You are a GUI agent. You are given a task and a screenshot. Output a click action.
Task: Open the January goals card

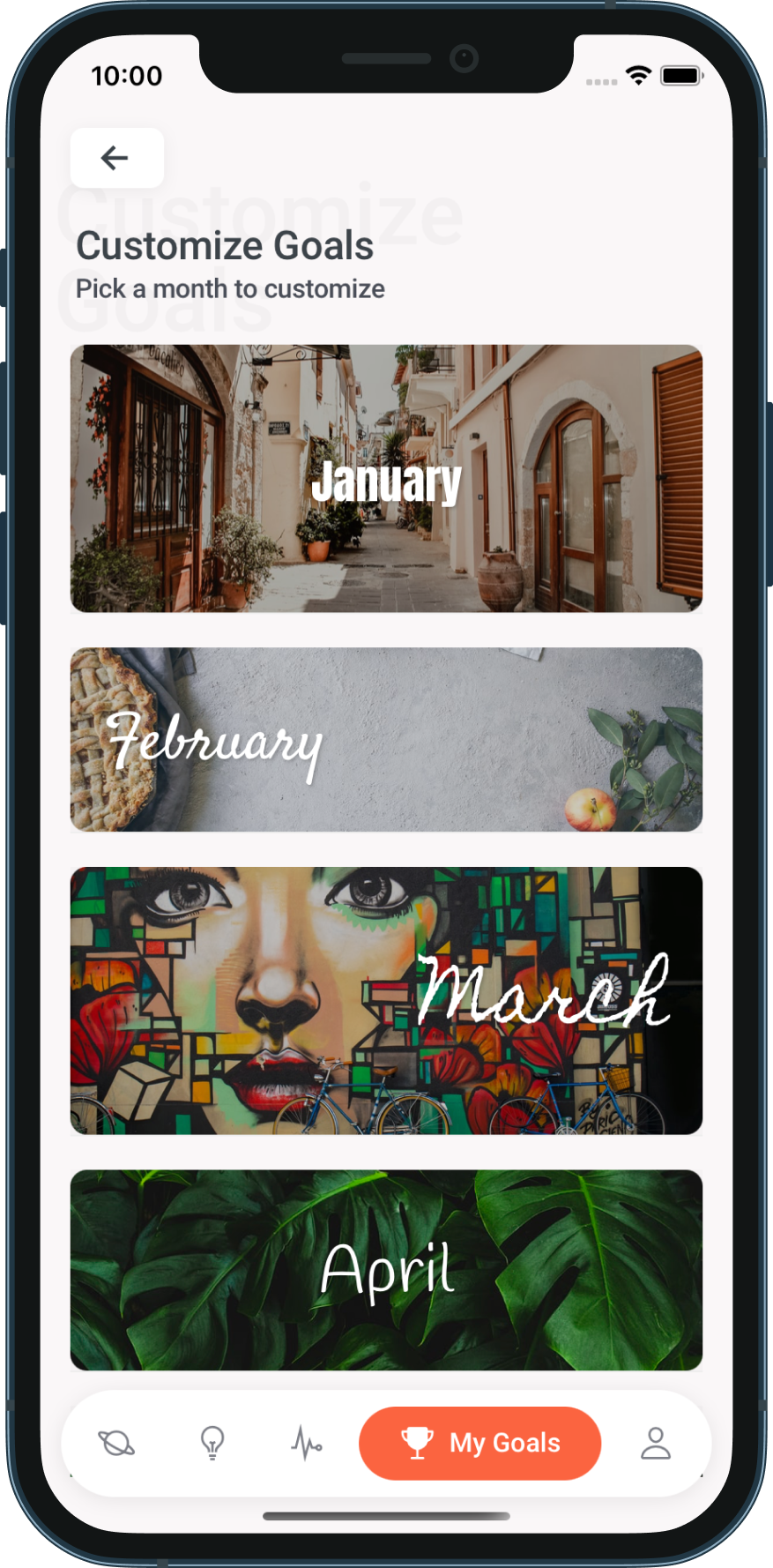tap(386, 478)
